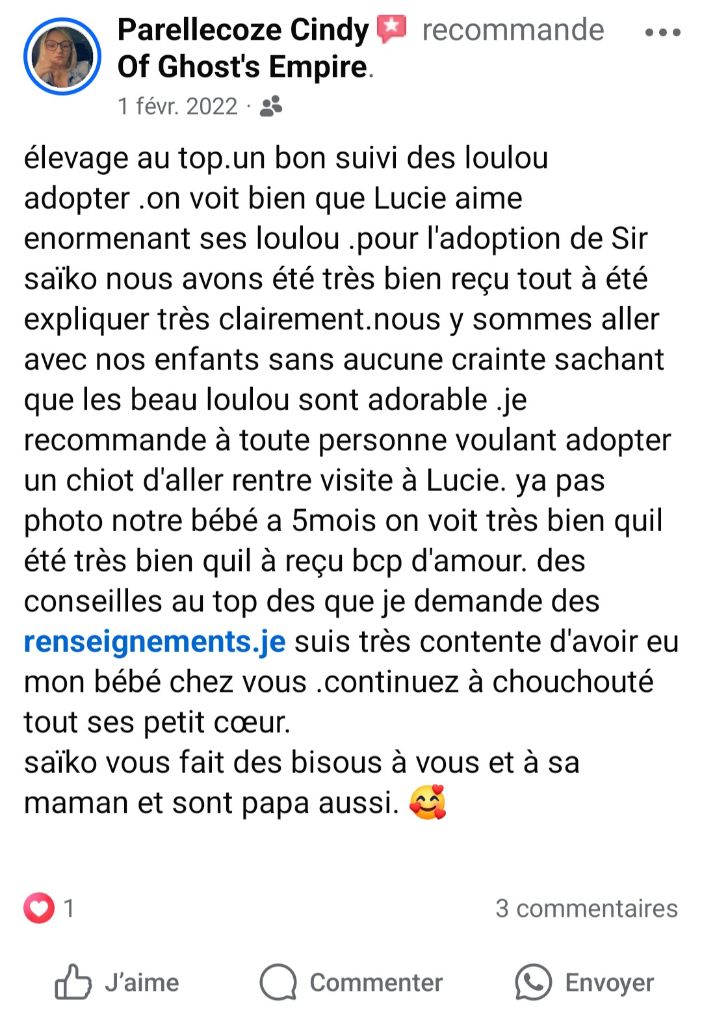Open Parellecoze Cindy's profile picture
Viewport: 702px width, 1024px height.
click(x=59, y=59)
